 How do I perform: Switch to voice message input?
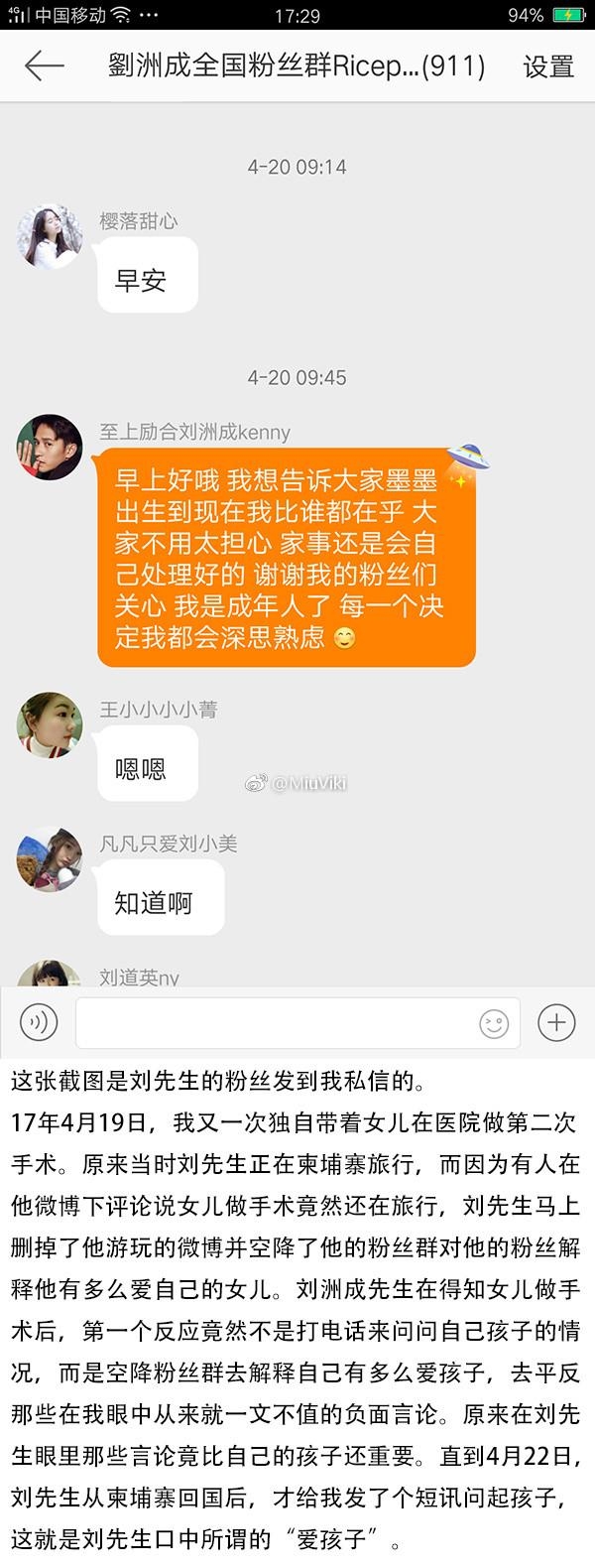39,1022
